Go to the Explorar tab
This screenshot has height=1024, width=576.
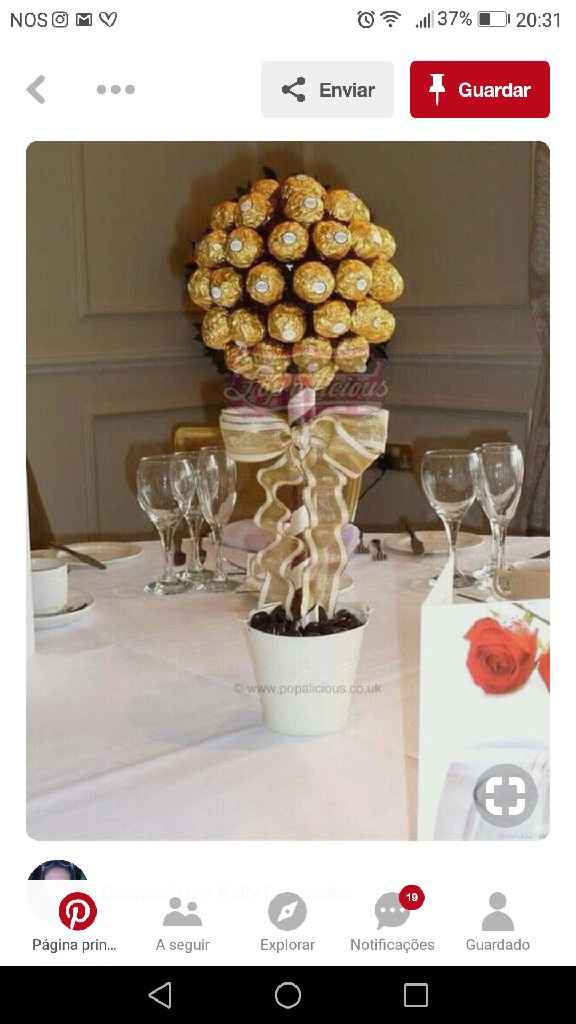click(x=287, y=921)
